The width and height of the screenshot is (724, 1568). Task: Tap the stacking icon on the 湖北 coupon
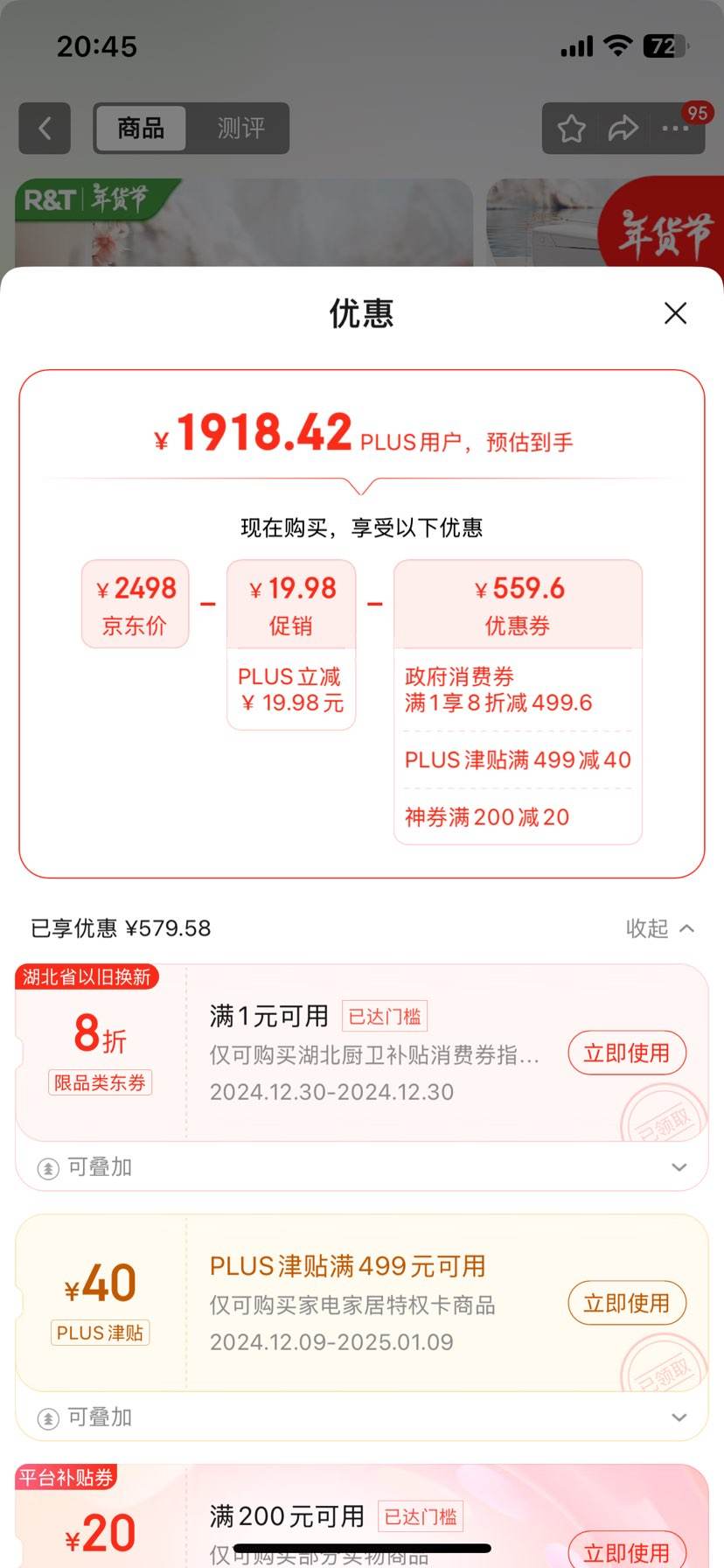coord(46,1167)
